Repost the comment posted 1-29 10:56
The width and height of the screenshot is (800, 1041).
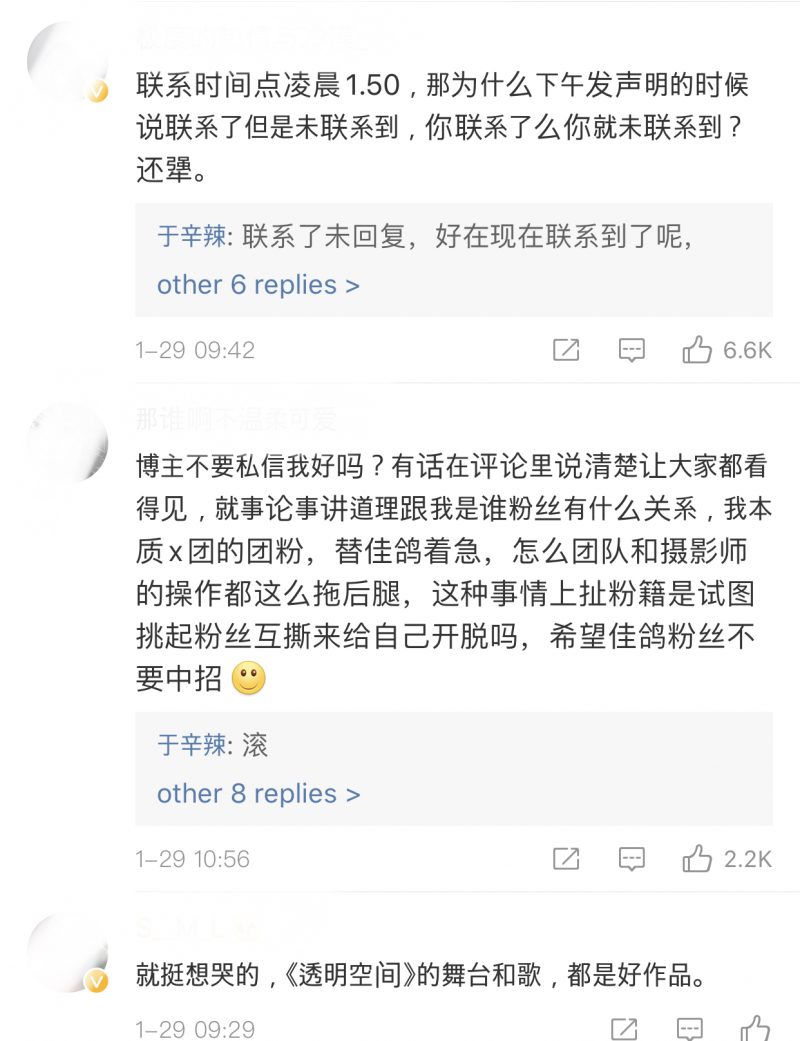tap(566, 859)
